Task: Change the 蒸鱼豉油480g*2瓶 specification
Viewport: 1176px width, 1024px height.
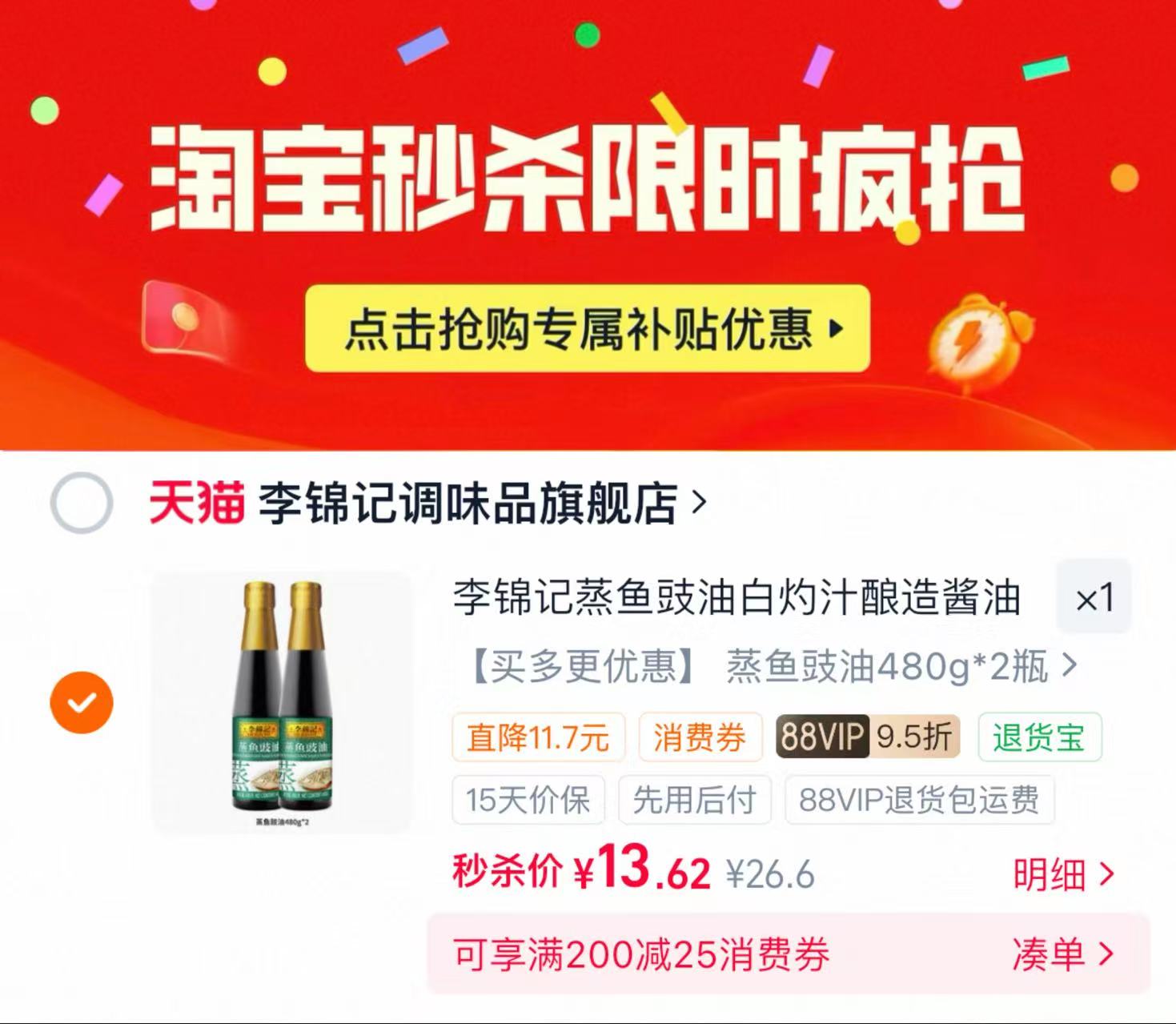Action: pos(773,666)
